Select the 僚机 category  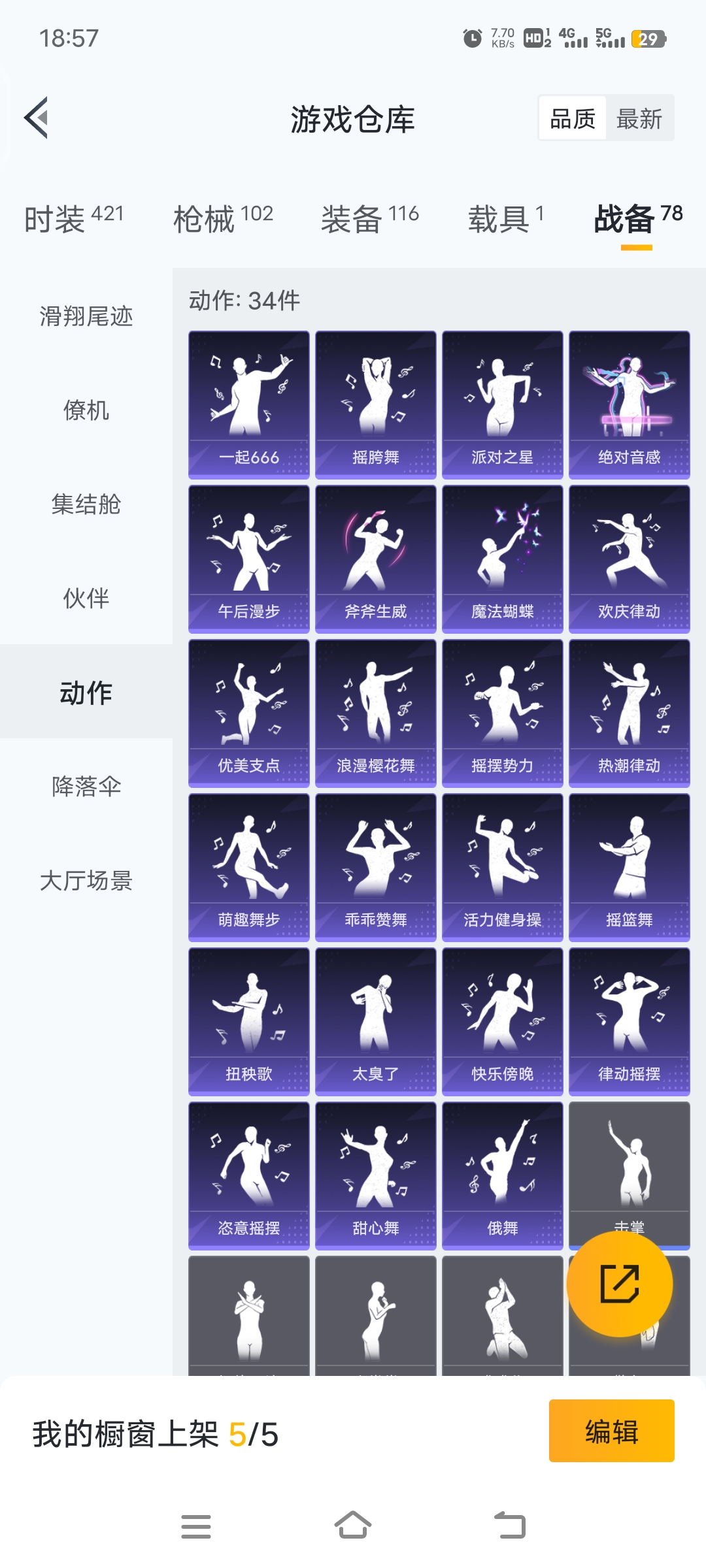[x=86, y=410]
